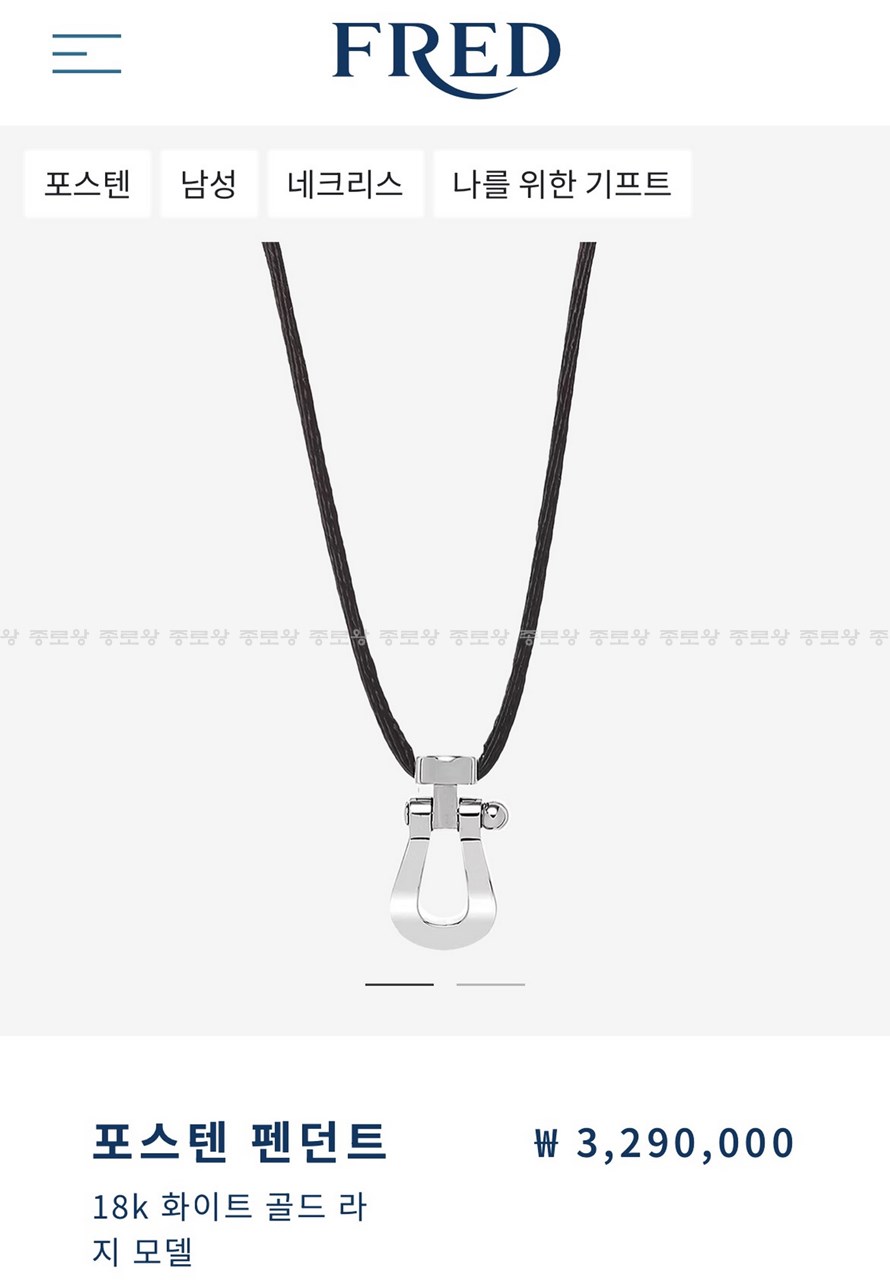Open the 나를 위한 기프트 tag
The width and height of the screenshot is (890, 1280).
[561, 184]
